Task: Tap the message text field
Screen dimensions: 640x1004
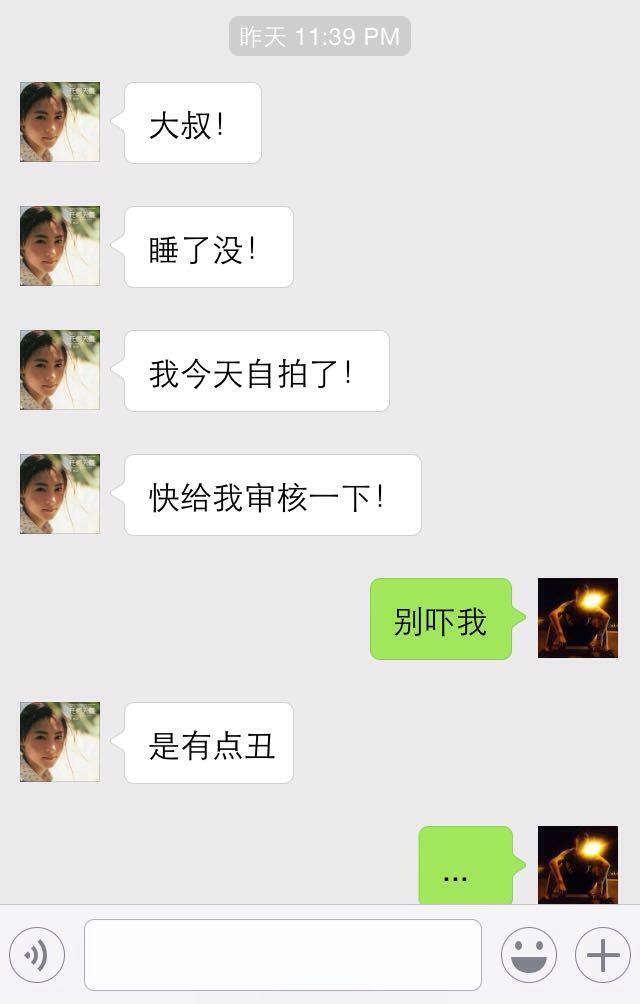Action: tap(283, 955)
